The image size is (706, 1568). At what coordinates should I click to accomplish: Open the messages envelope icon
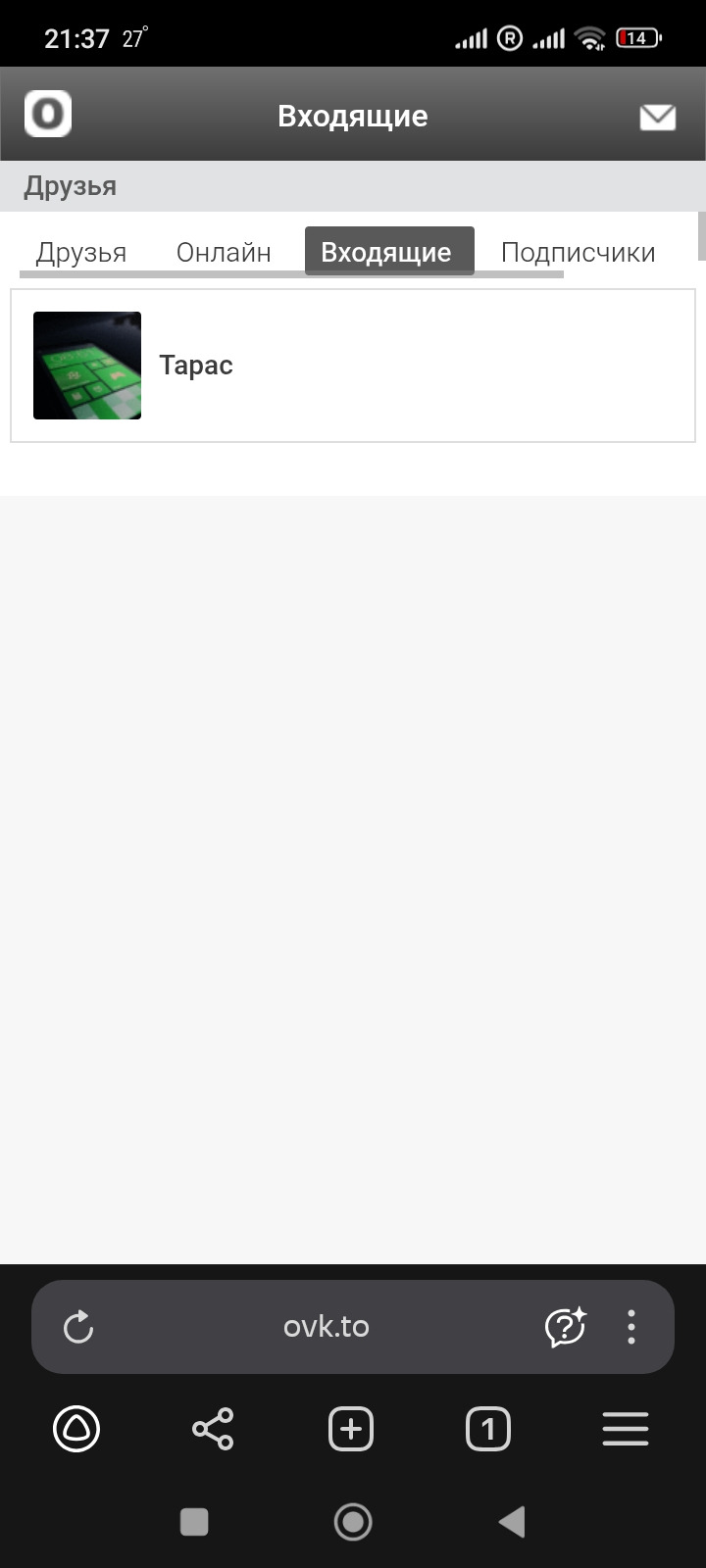point(657,118)
